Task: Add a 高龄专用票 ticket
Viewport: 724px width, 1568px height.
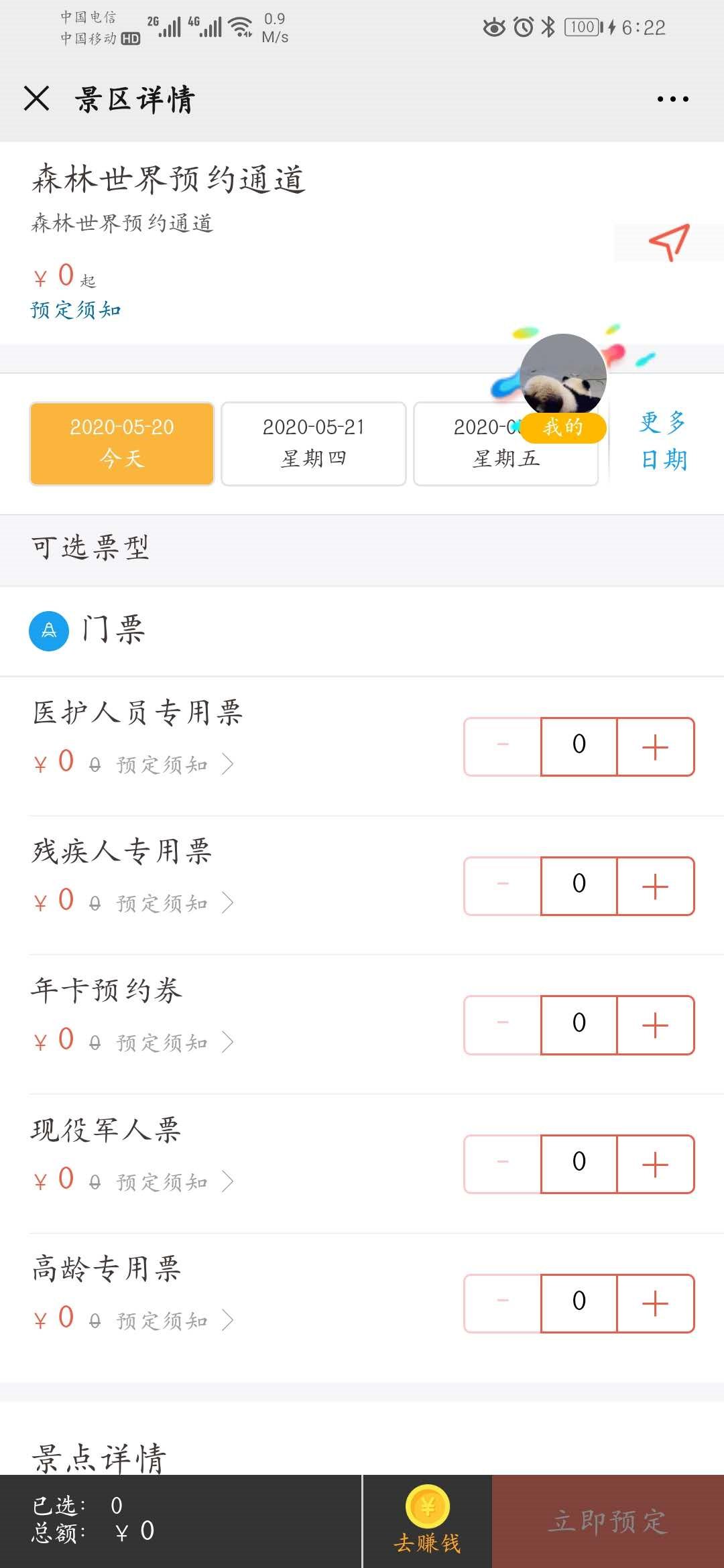Action: pos(655,1303)
